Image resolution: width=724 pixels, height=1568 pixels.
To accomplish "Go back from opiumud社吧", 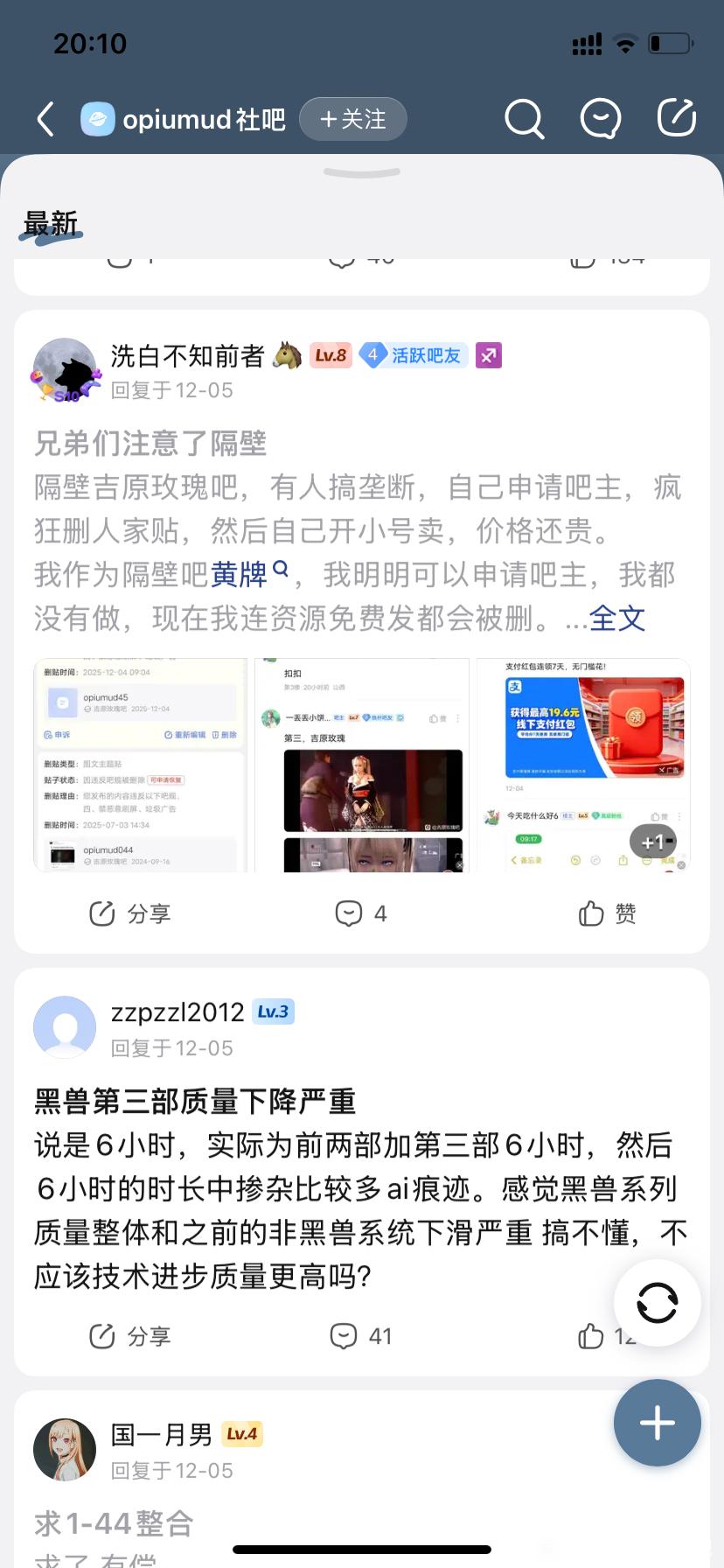I will pyautogui.click(x=46, y=119).
